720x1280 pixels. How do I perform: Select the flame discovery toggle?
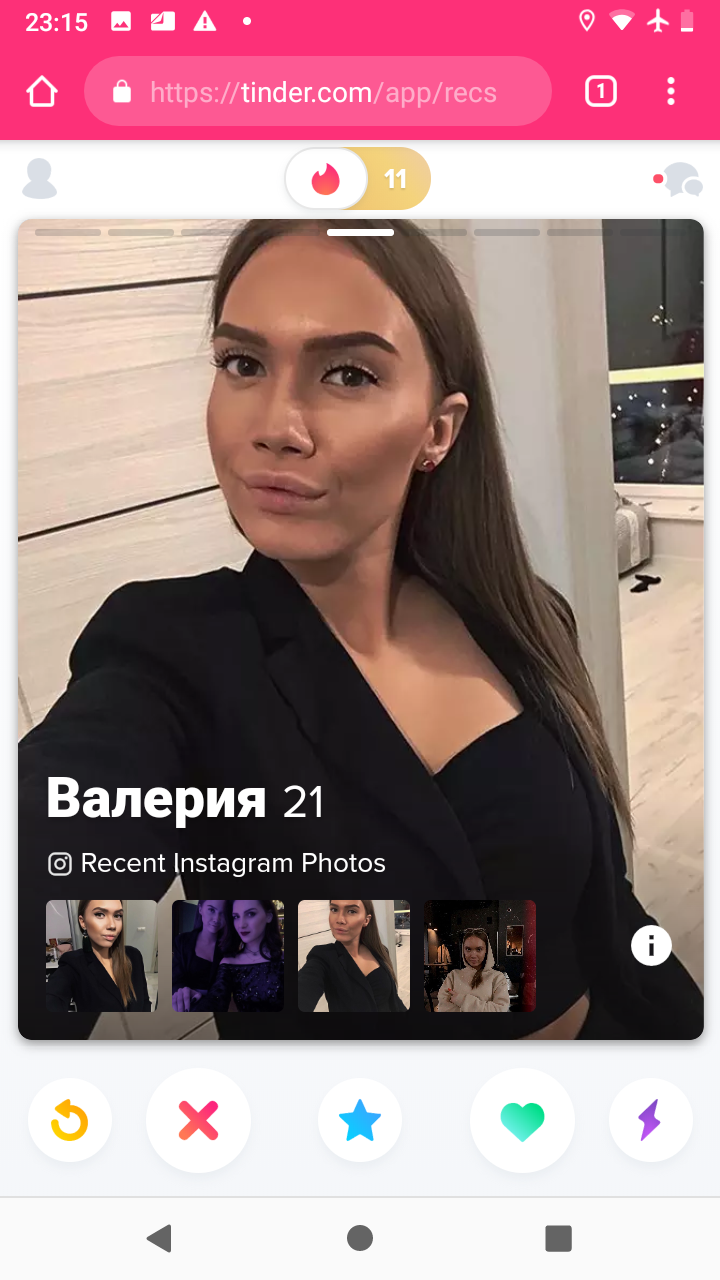(x=326, y=179)
